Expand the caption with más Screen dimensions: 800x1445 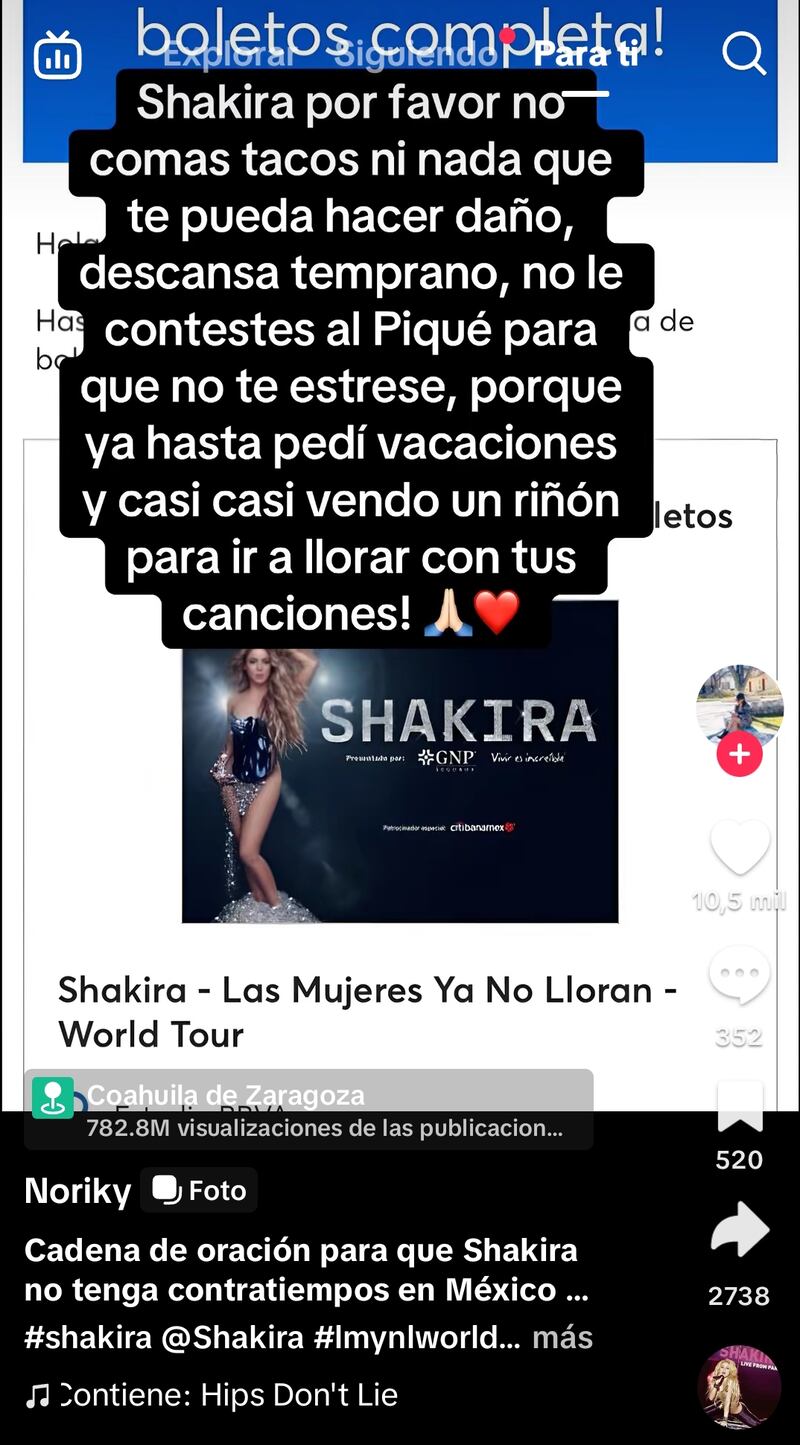click(562, 1337)
